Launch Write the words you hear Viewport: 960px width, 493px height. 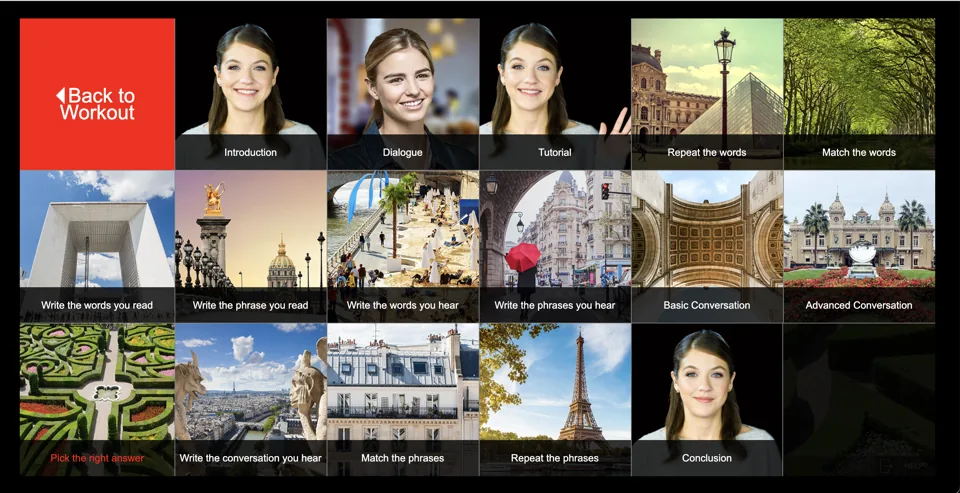[402, 246]
